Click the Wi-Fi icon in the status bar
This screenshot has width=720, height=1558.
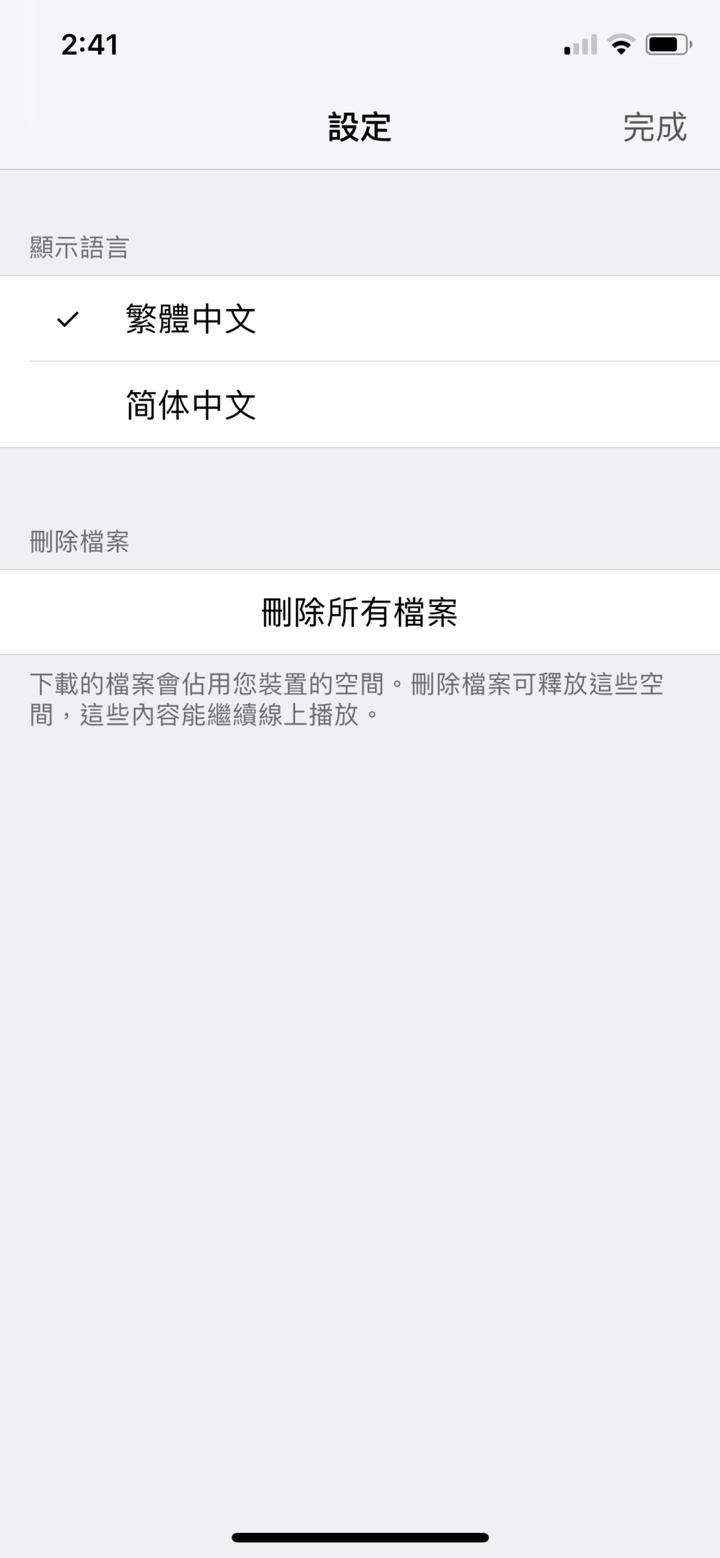click(619, 44)
